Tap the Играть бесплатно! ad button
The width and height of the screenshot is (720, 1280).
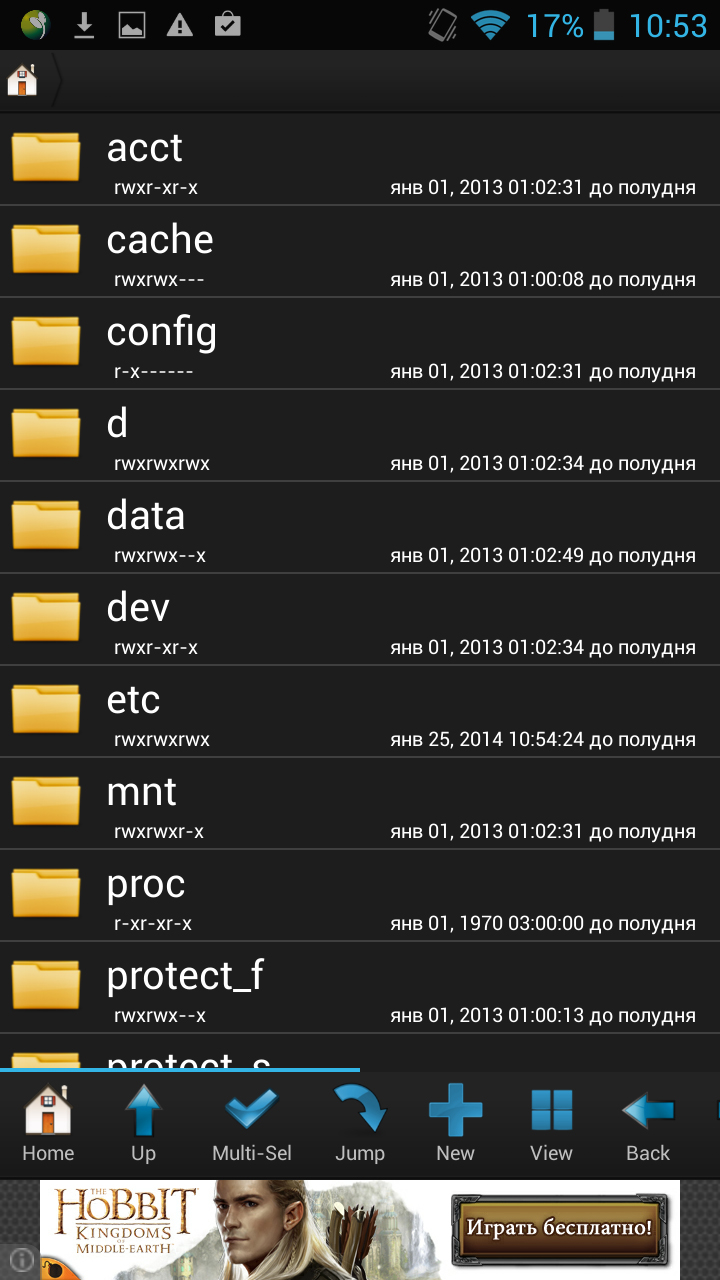point(558,1227)
